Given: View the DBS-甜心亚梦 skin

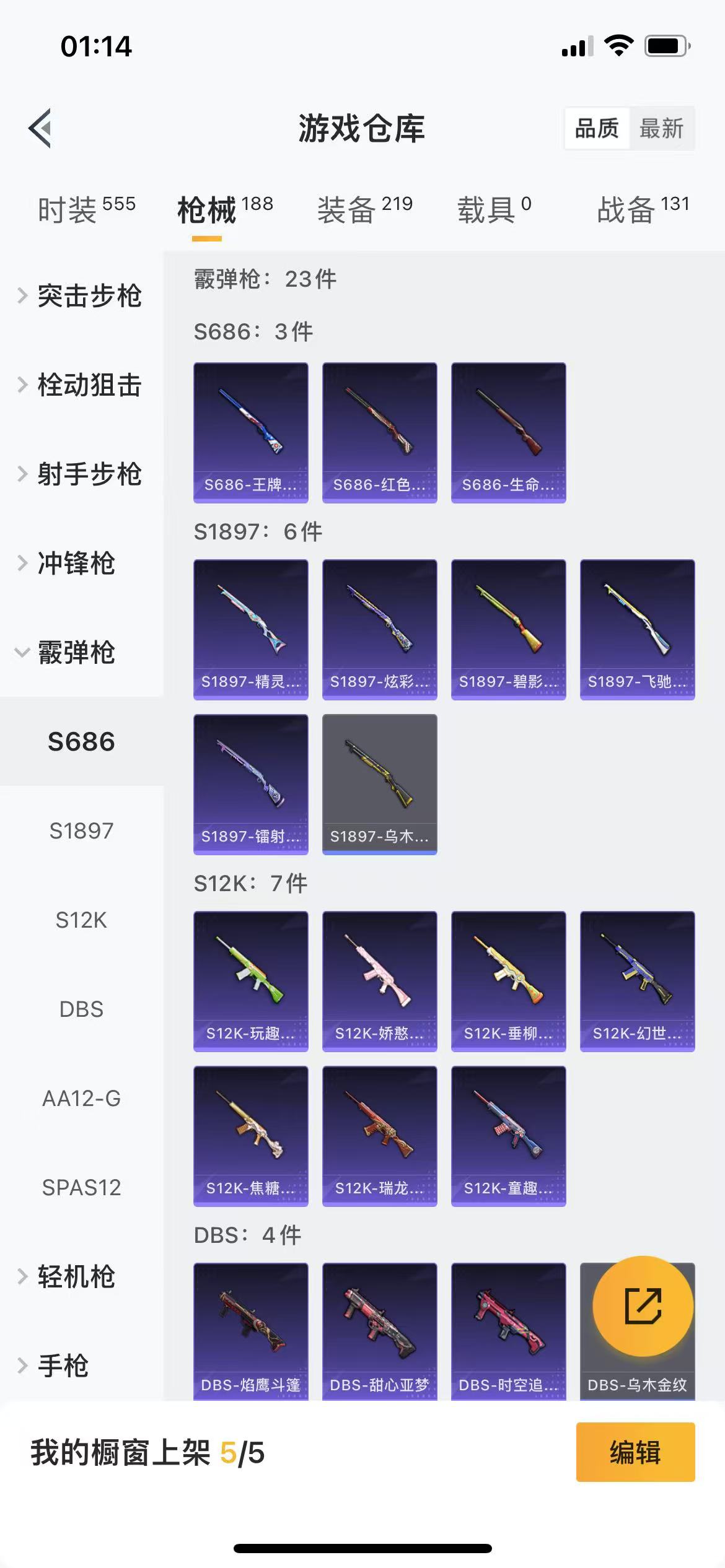Looking at the screenshot, I should coord(380,1330).
